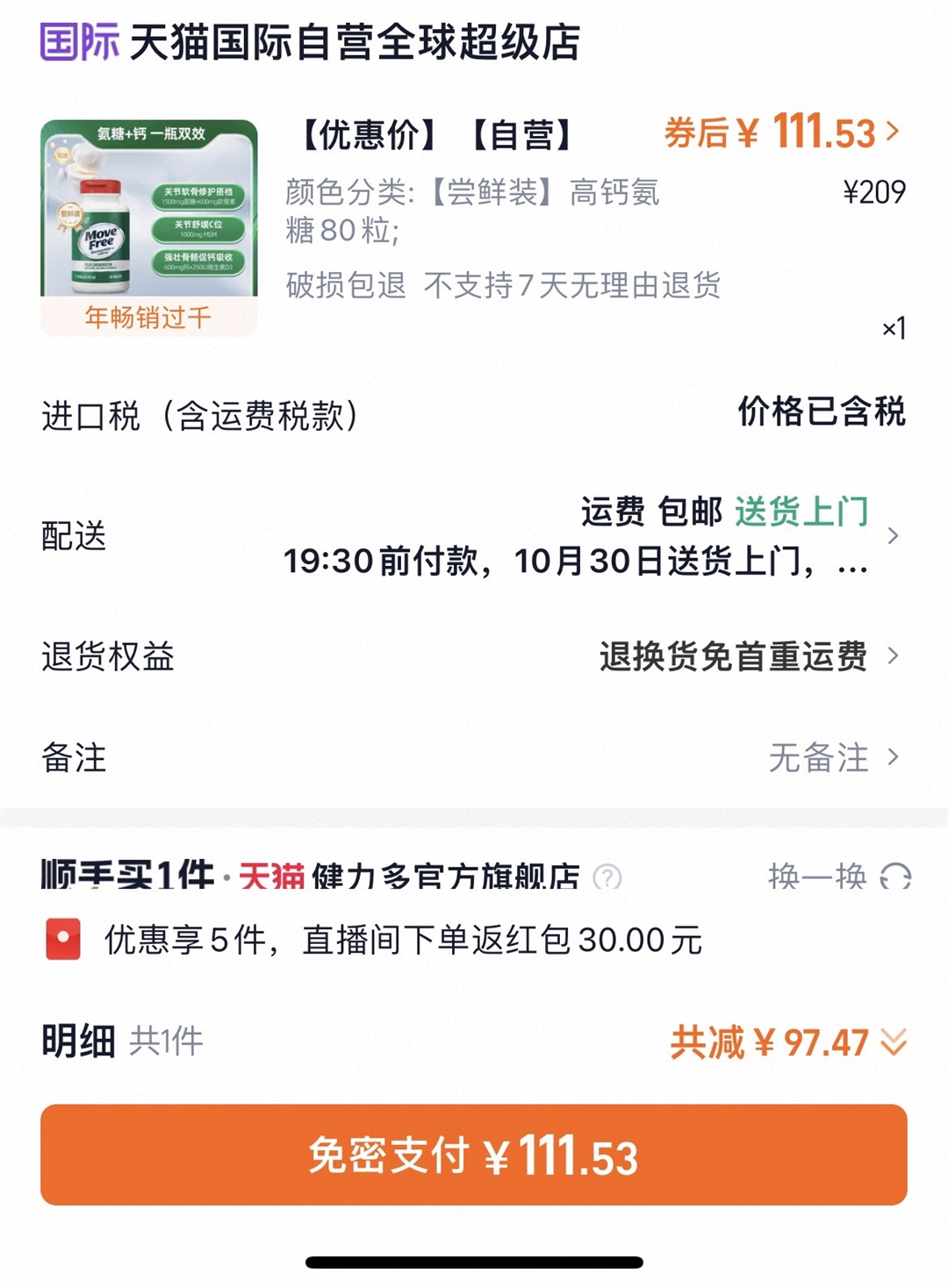Tap the 免密支付 payment button

click(x=474, y=1156)
